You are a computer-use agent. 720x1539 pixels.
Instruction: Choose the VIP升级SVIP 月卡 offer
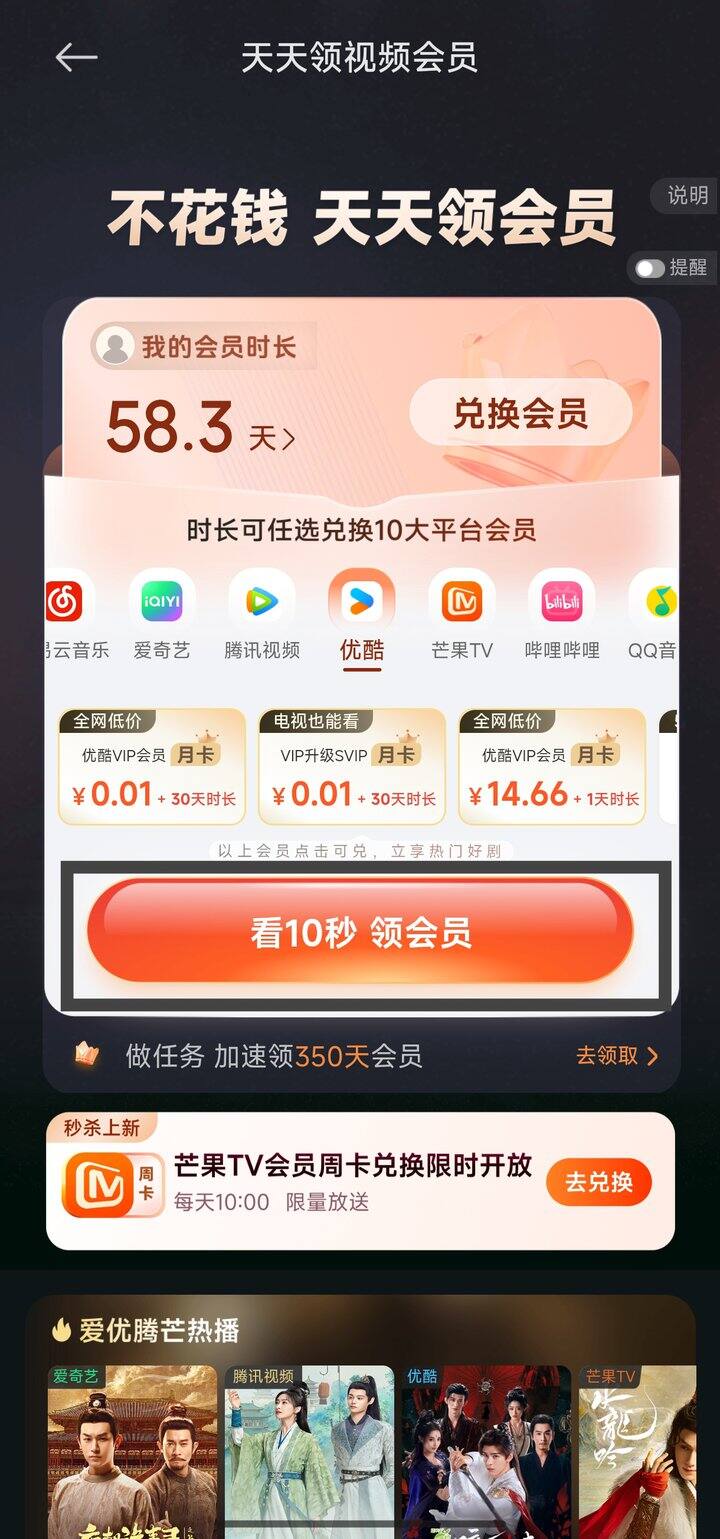[352, 768]
